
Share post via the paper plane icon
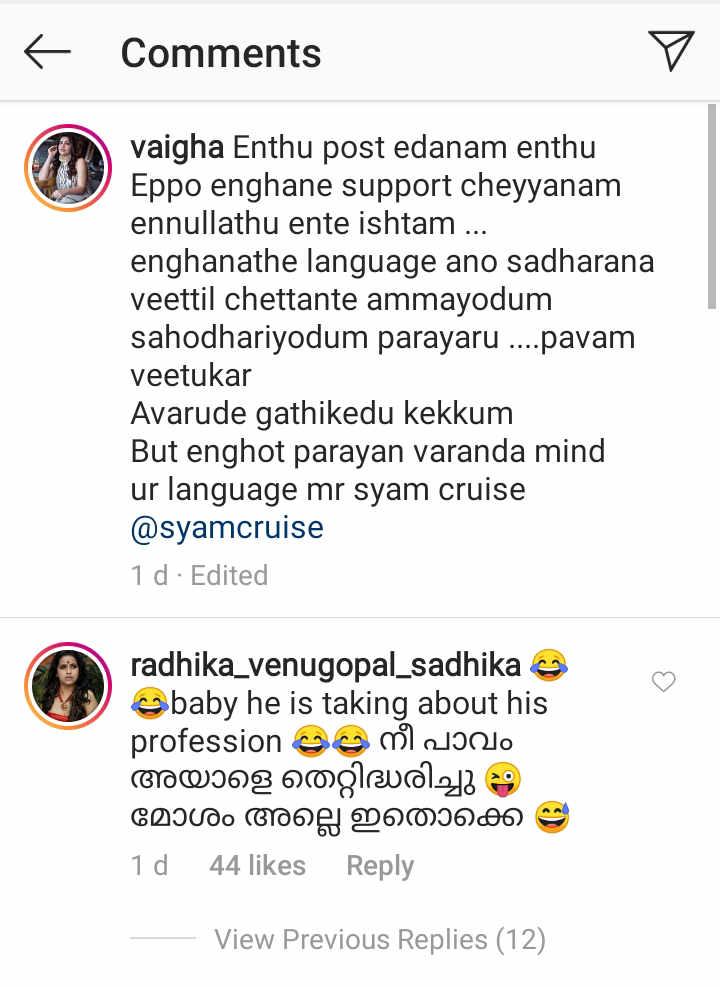pyautogui.click(x=670, y=51)
